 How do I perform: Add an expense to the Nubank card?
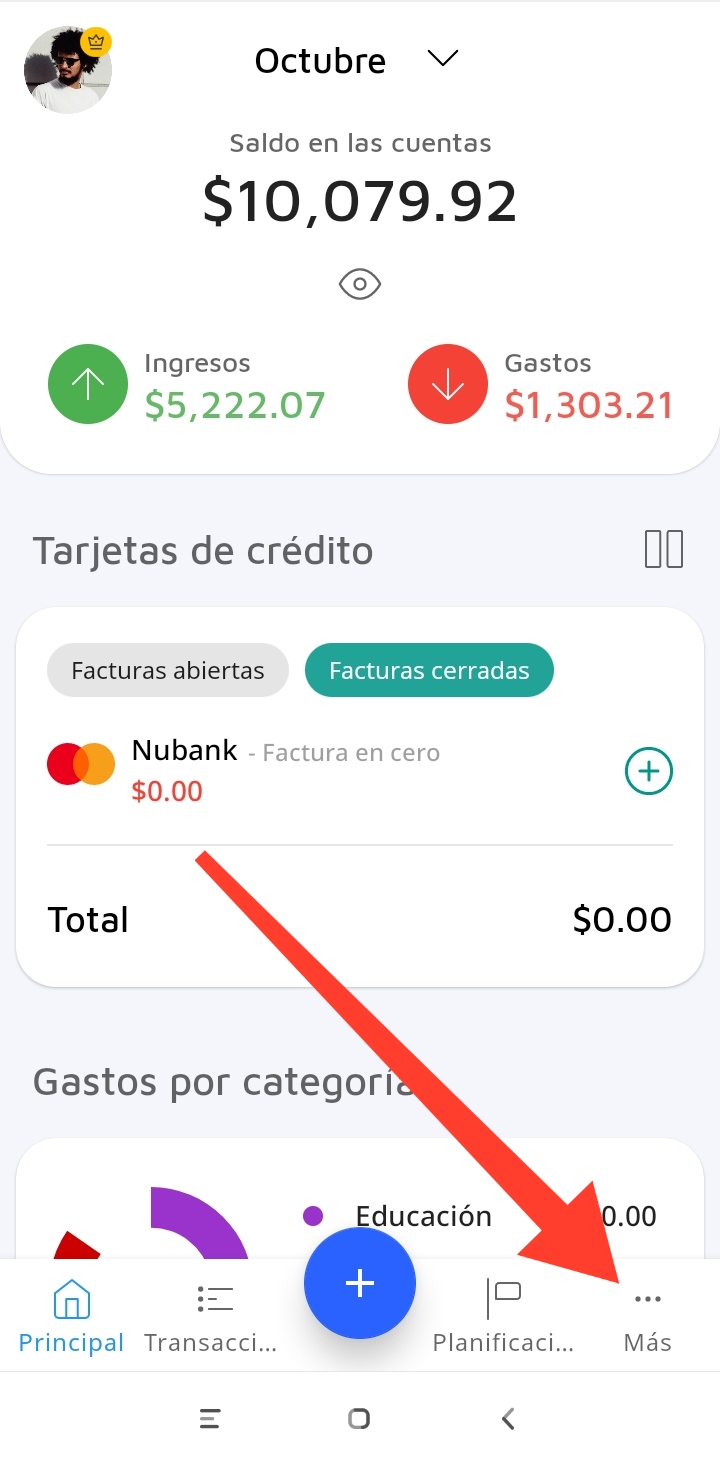click(x=648, y=771)
